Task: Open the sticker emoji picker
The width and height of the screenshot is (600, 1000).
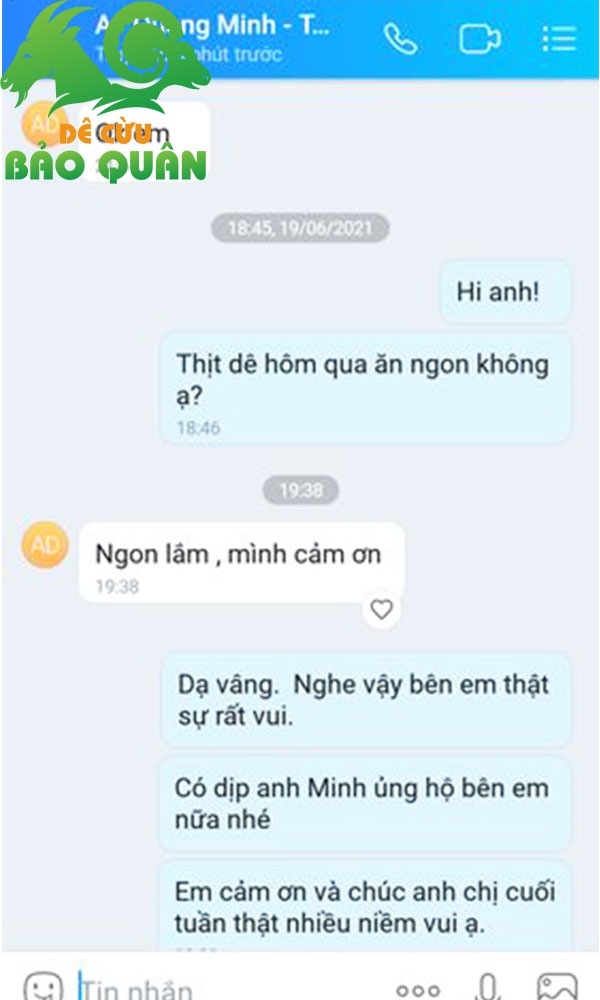Action: 43,986
